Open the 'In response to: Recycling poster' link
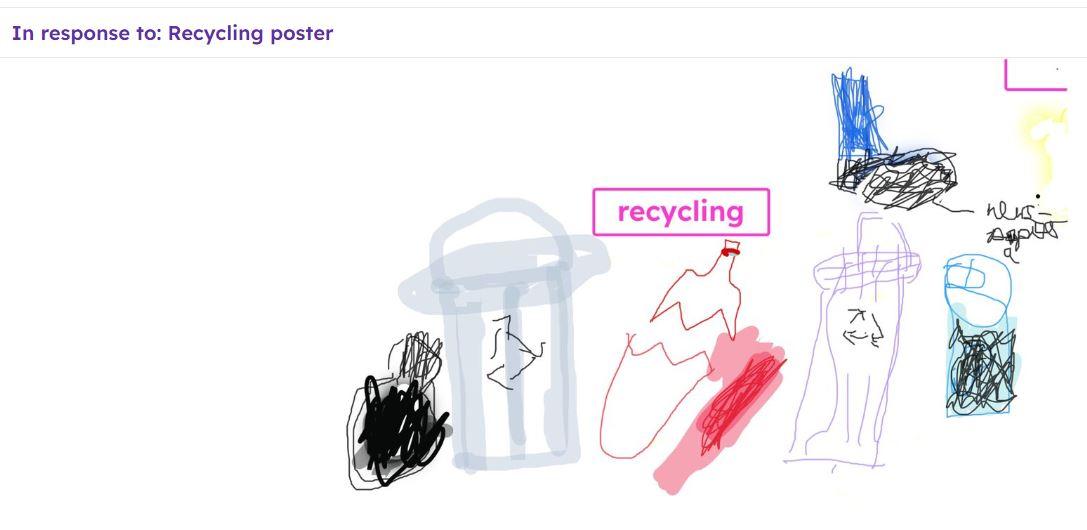This screenshot has width=1087, height=530. 172,33
